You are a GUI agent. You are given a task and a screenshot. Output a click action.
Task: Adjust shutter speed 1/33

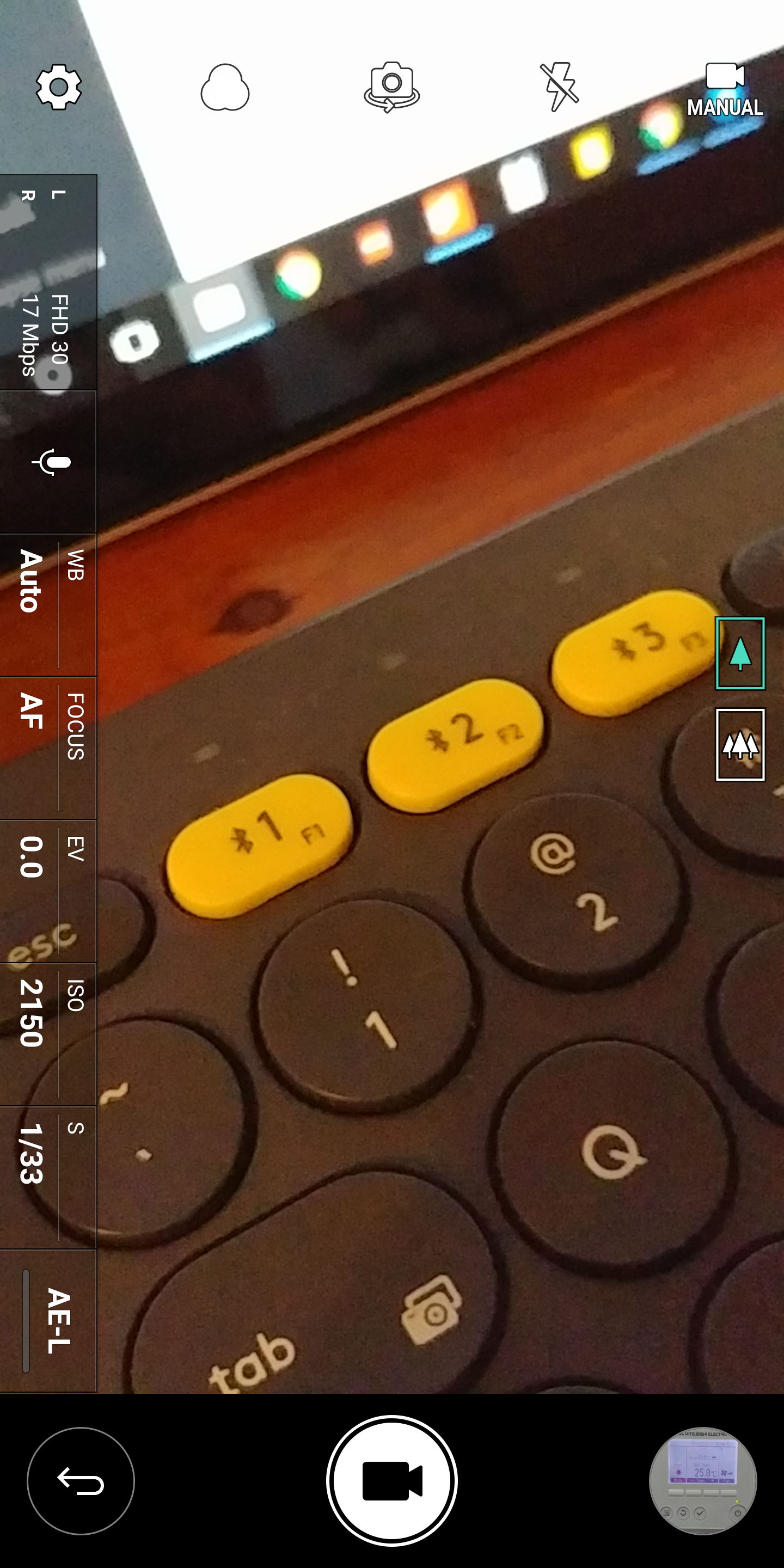48,1177
